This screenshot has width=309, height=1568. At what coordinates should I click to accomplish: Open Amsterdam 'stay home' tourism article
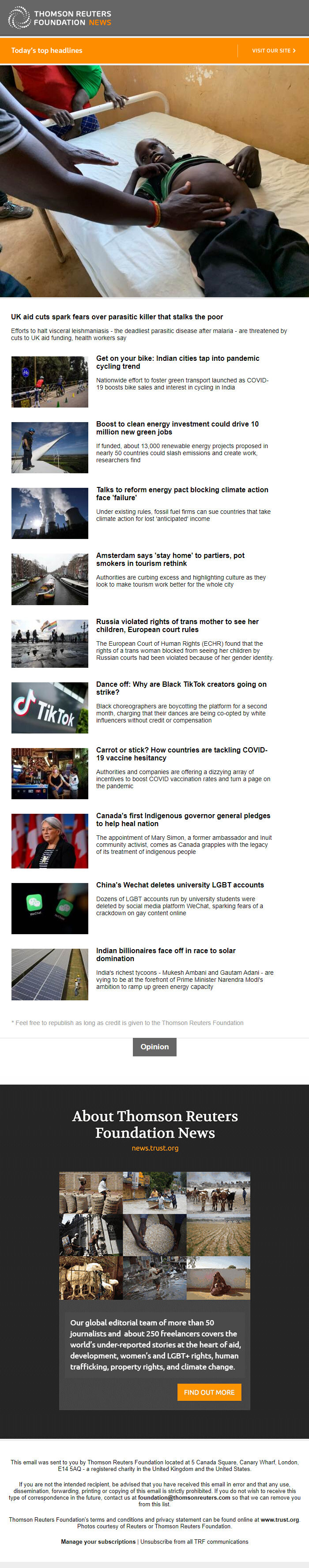(x=170, y=559)
